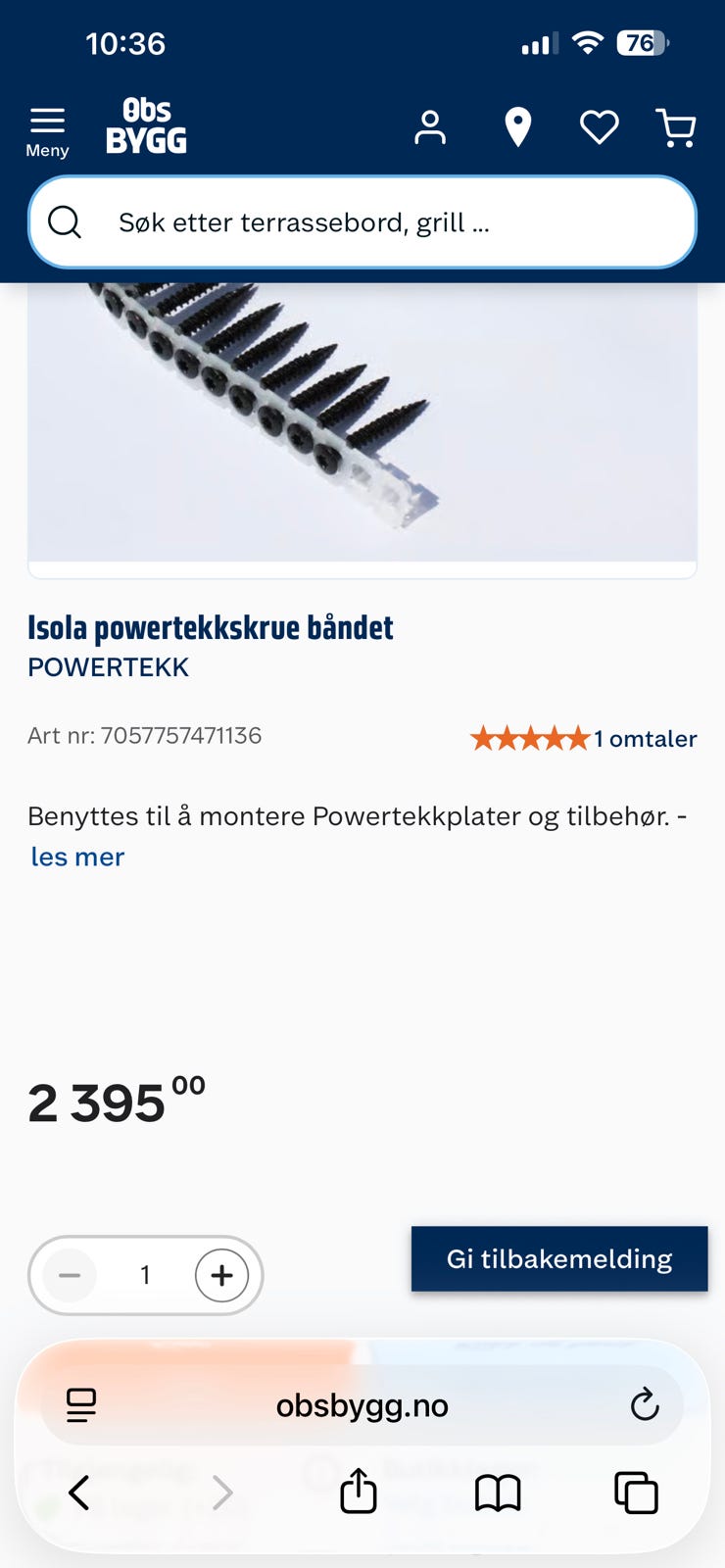The image size is (725, 1568).
Task: Open the favorites heart icon
Action: pos(599,127)
